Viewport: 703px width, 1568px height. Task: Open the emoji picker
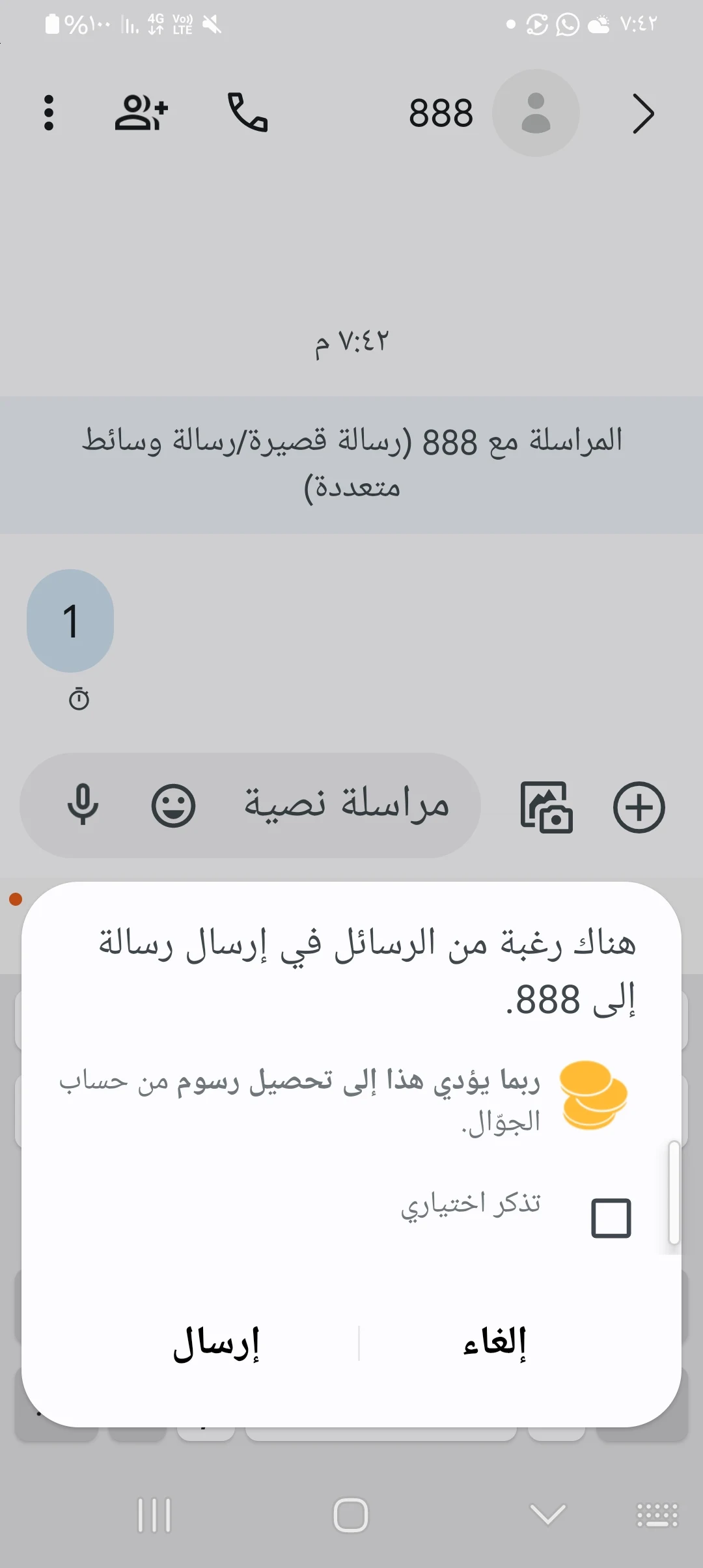point(173,805)
